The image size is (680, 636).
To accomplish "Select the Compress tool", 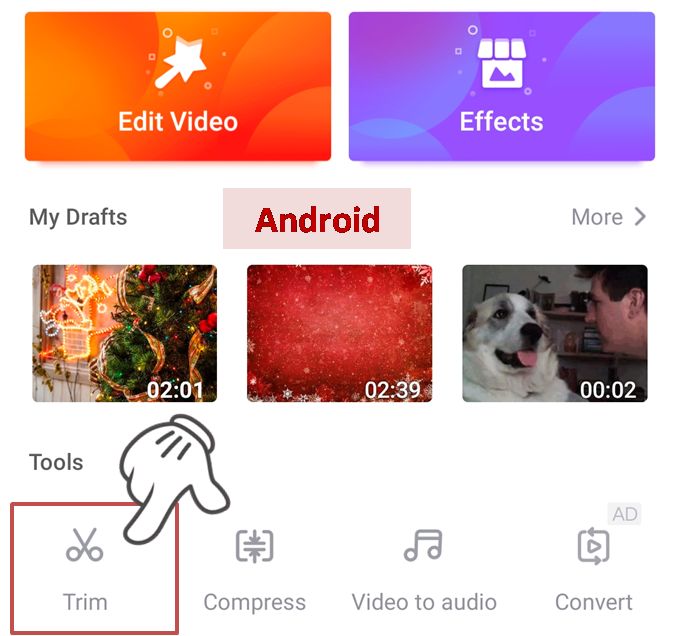I will click(x=254, y=568).
